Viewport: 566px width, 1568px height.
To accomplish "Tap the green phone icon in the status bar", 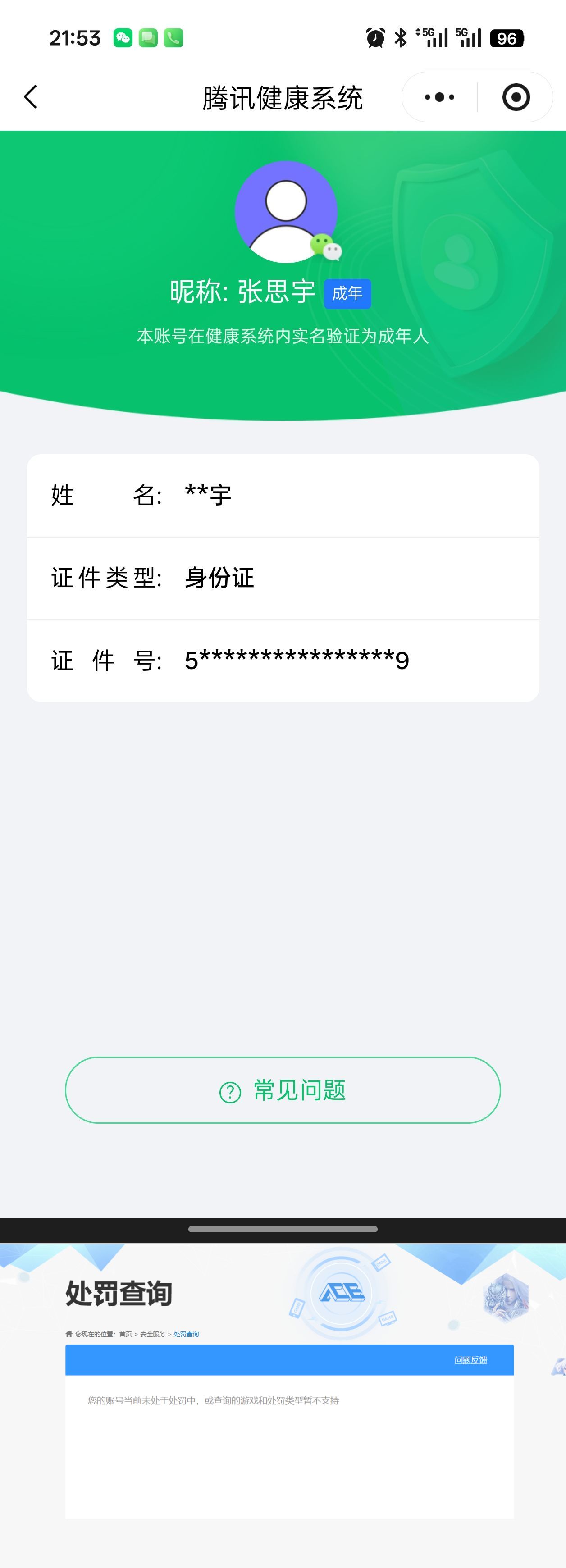I will (x=173, y=38).
